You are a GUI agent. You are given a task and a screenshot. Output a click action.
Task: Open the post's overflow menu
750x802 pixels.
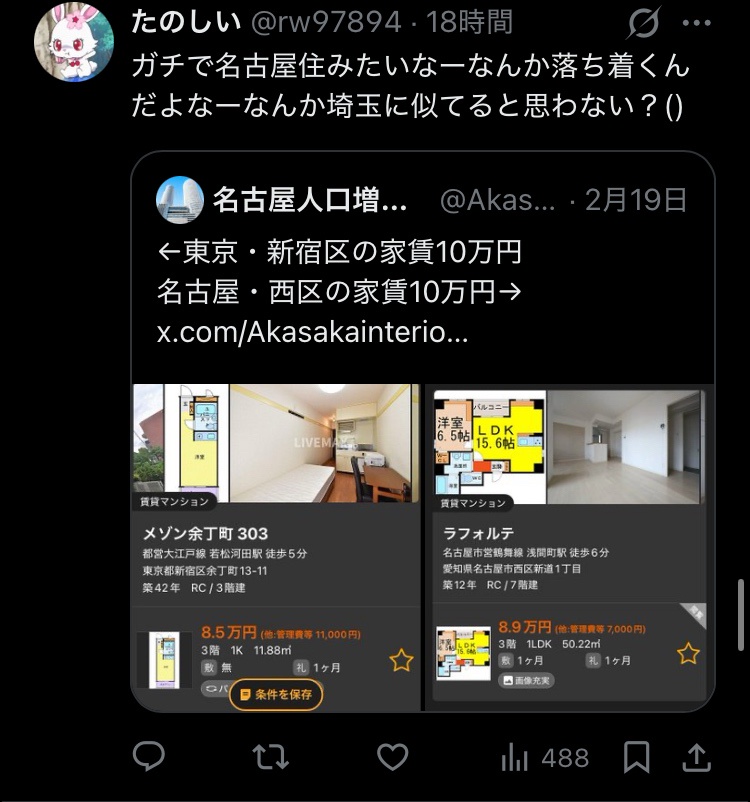[696, 22]
